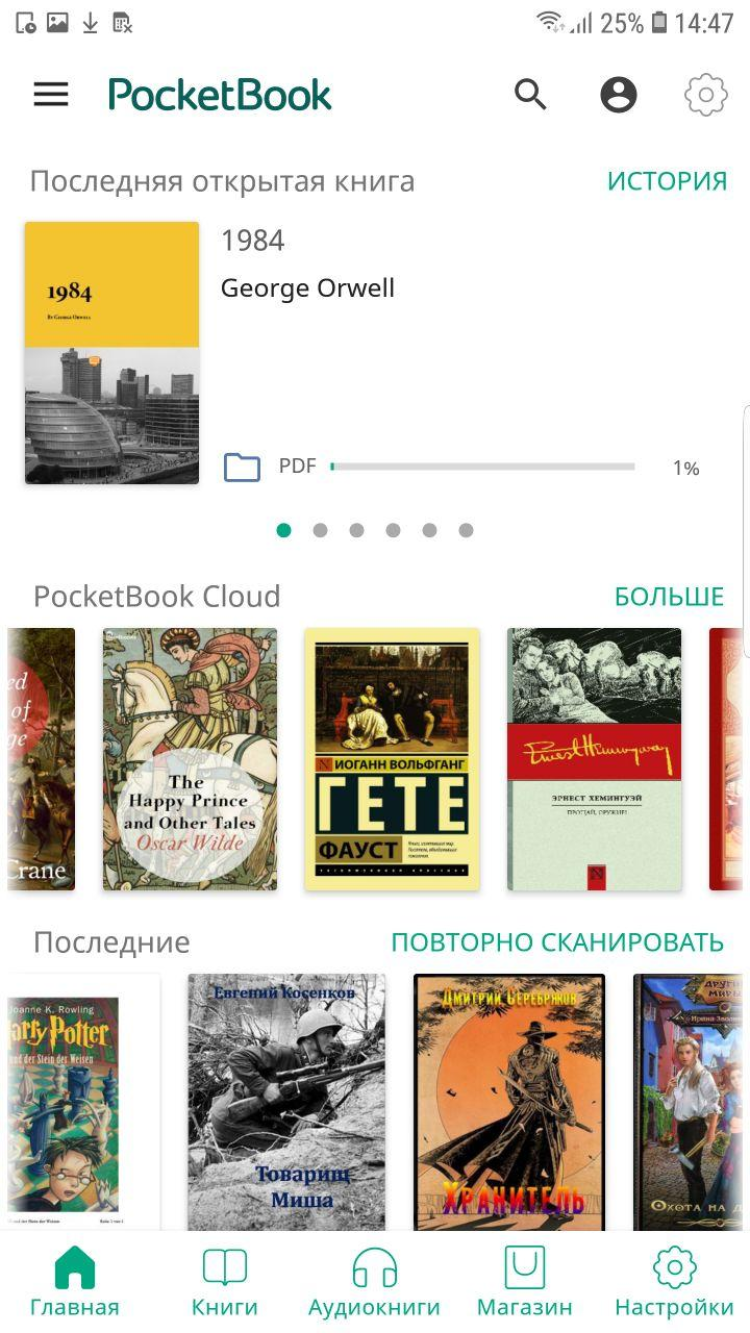The width and height of the screenshot is (750, 1333).
Task: Switch to the Магазин tab
Action: point(524,1281)
